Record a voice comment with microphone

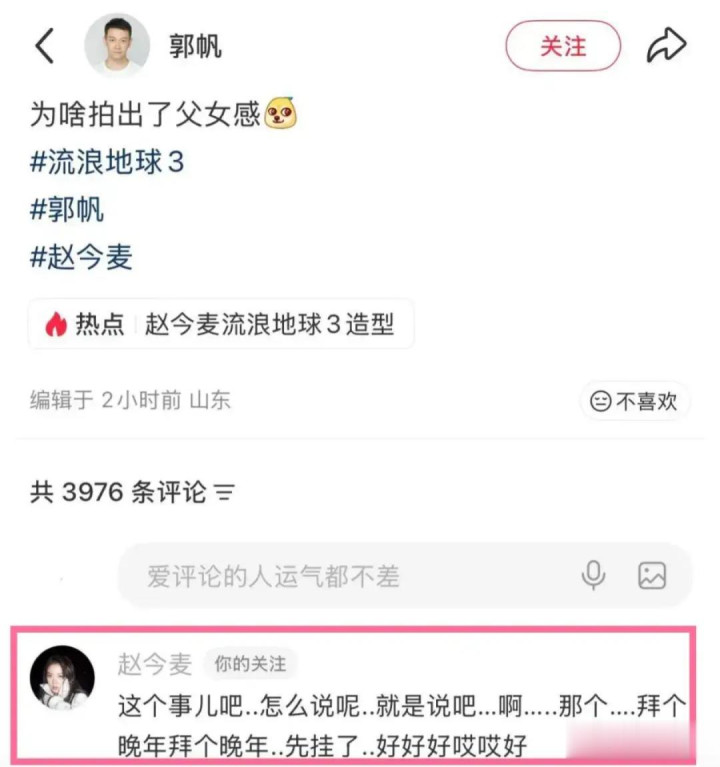point(593,575)
